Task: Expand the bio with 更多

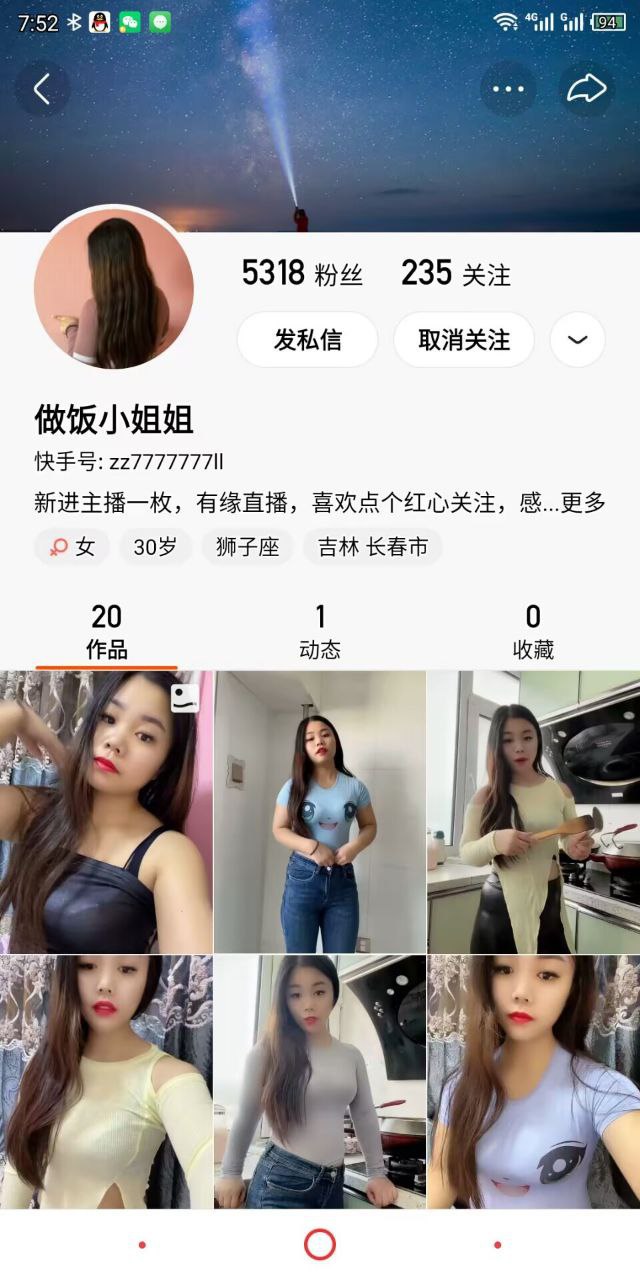Action: pos(583,503)
